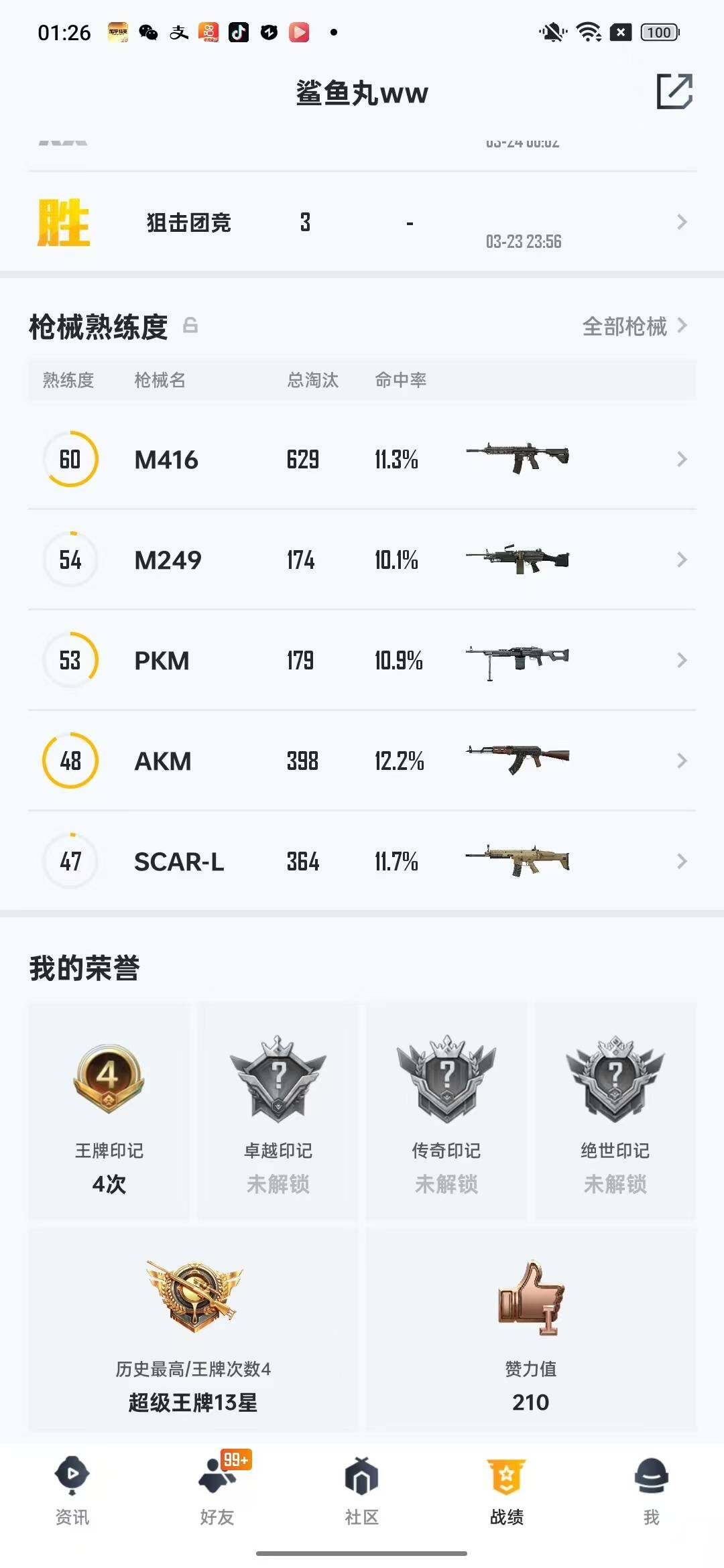Image resolution: width=724 pixels, height=1568 pixels.
Task: Click the lock icon beside 枪械熟练度
Action: [x=190, y=326]
